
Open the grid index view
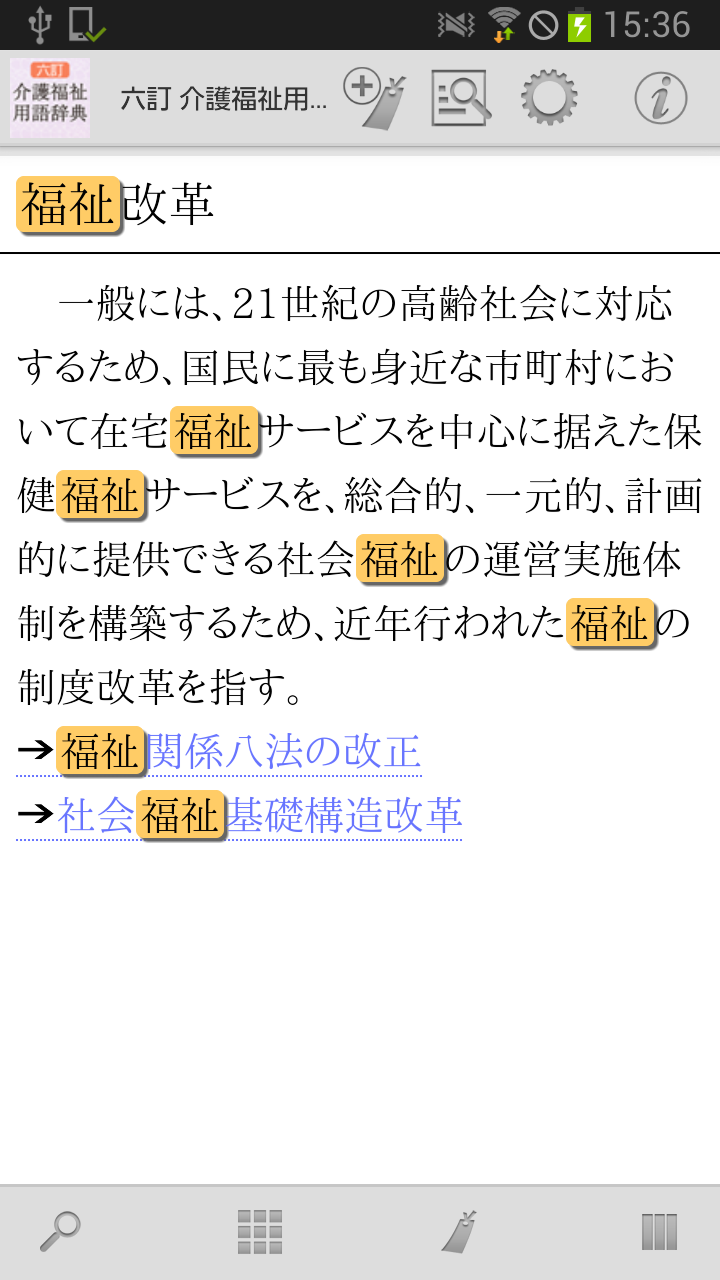[x=260, y=1231]
